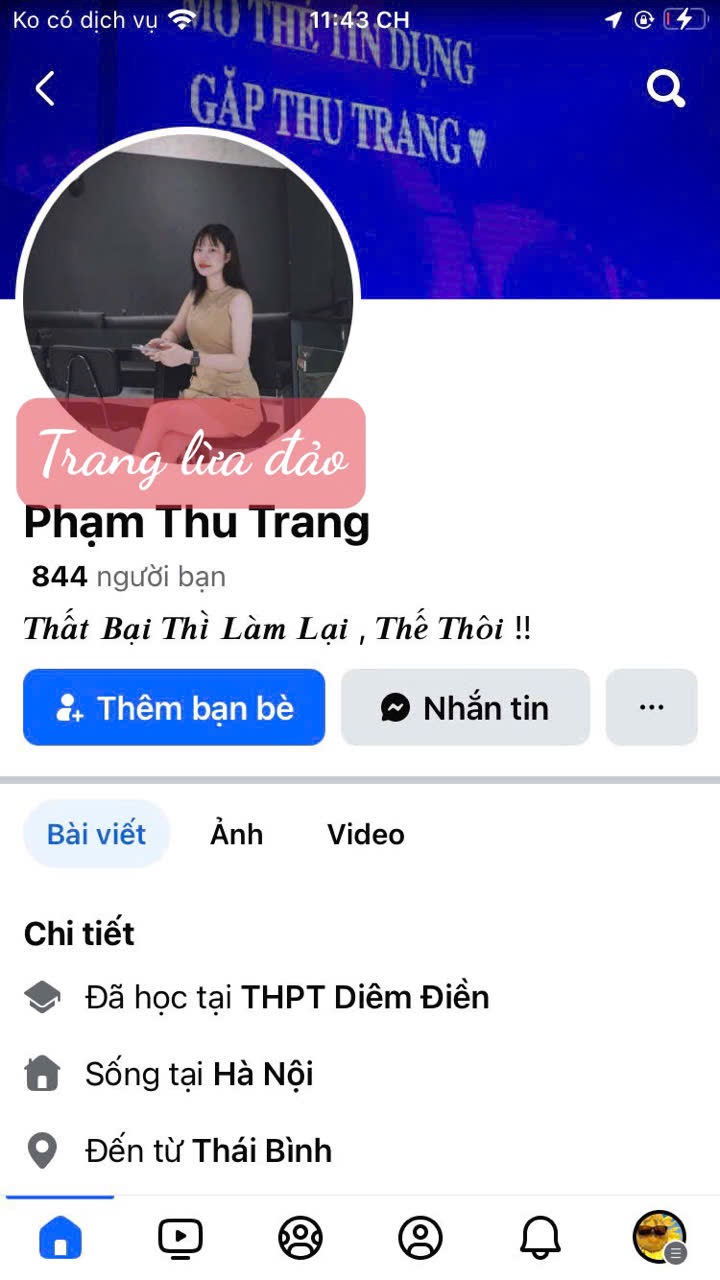Open the menu via avatar icon

tap(660, 1238)
